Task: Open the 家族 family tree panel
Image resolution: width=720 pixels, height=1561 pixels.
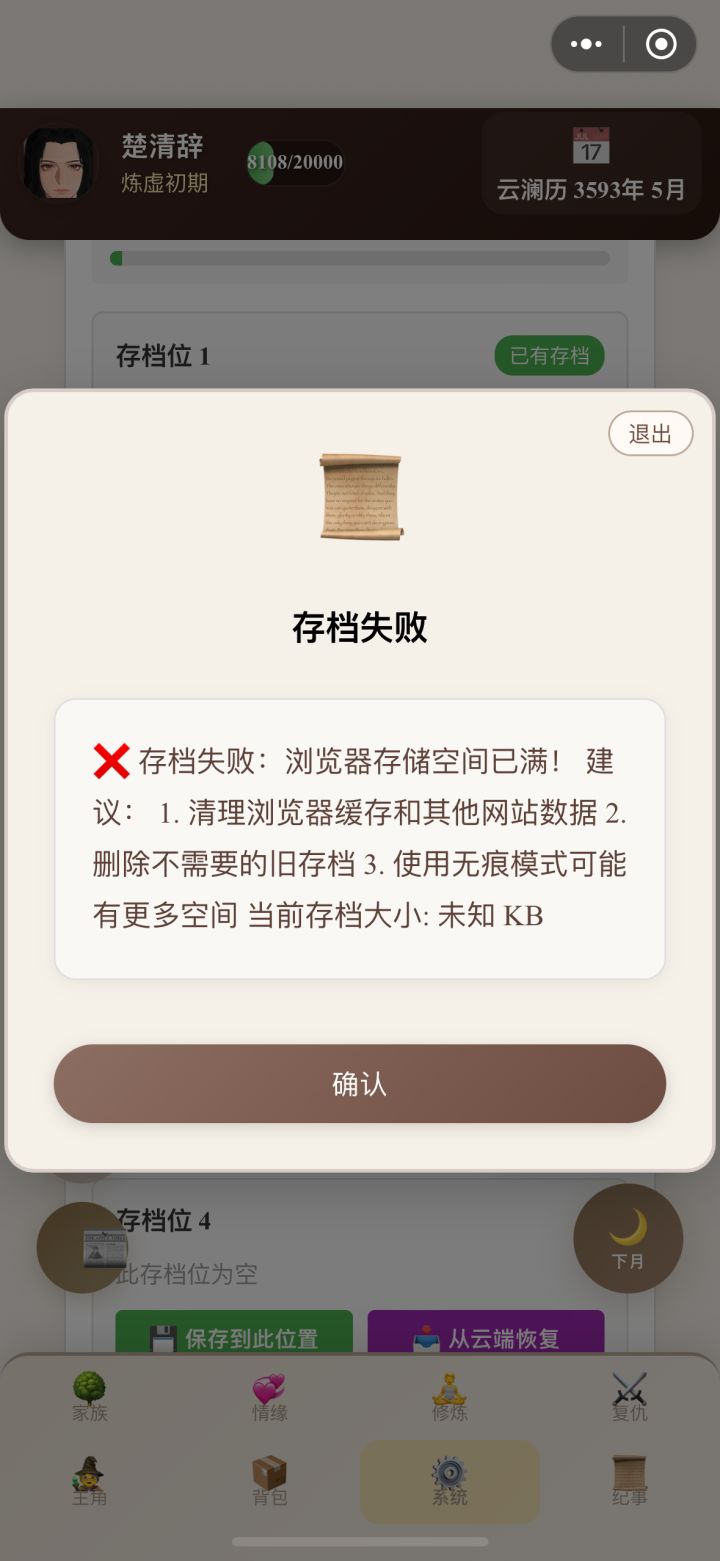Action: click(90, 1394)
